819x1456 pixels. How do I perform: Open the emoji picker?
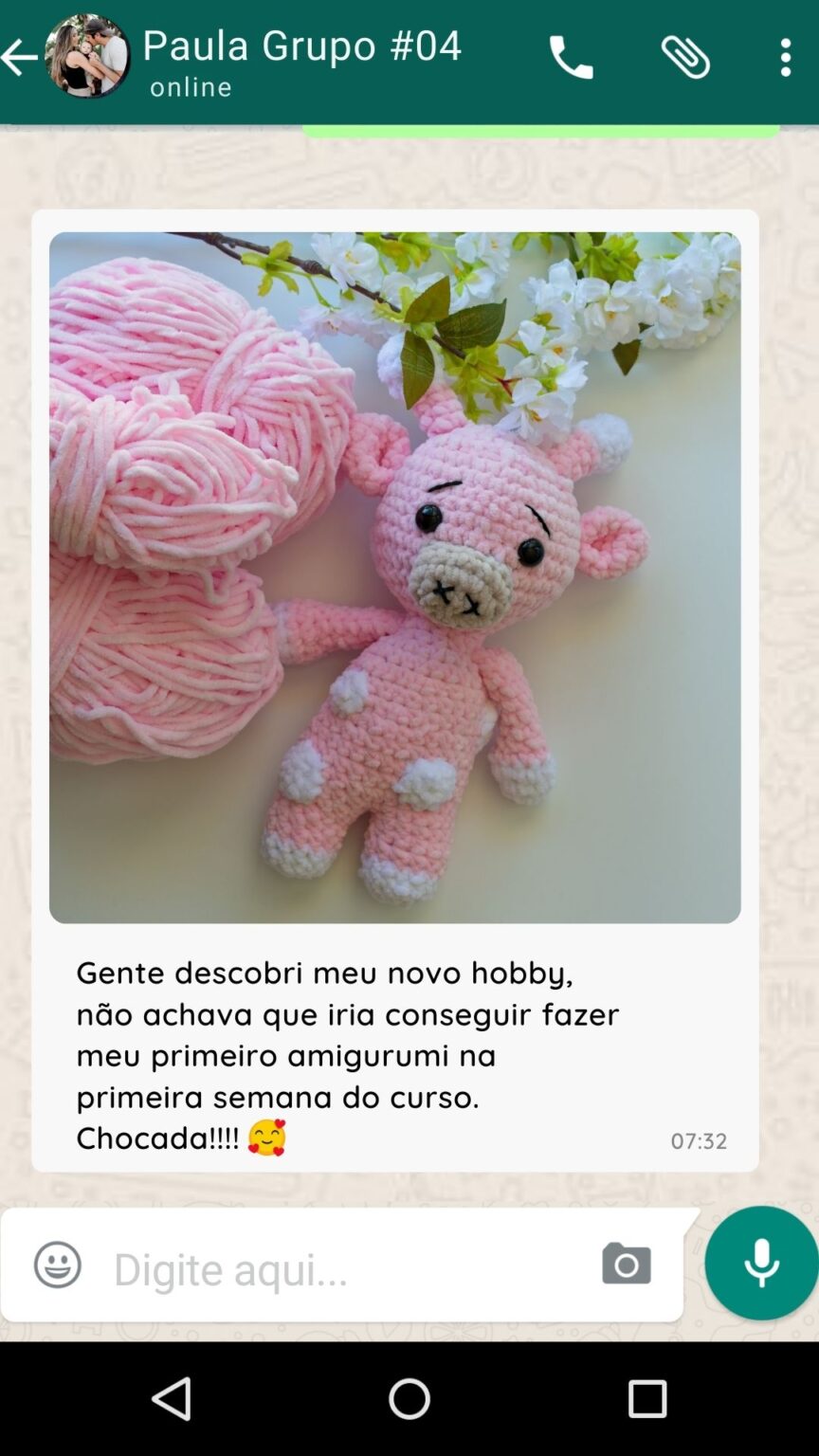point(57,1265)
